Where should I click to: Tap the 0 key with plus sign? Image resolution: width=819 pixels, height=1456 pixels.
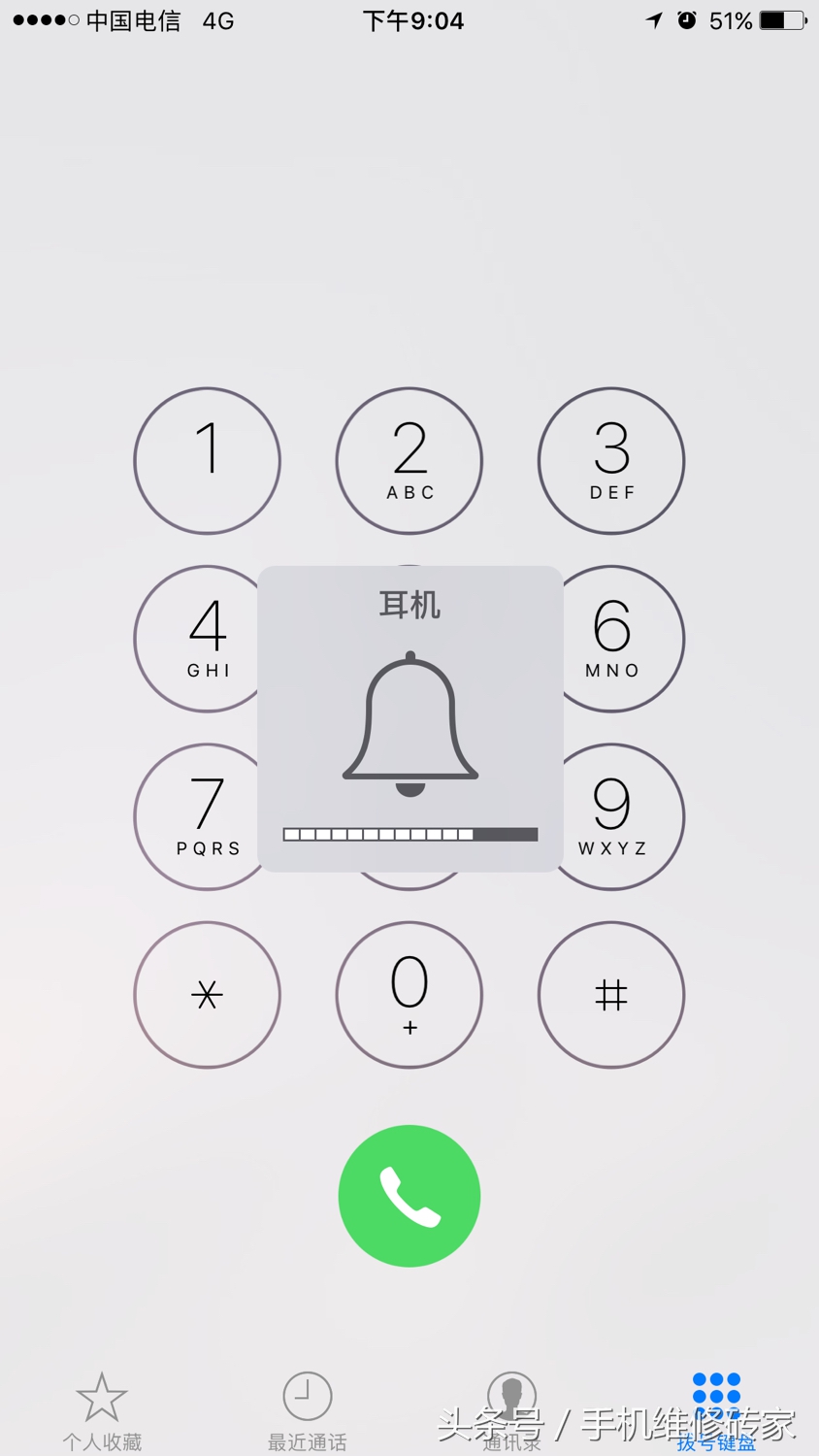pyautogui.click(x=409, y=995)
